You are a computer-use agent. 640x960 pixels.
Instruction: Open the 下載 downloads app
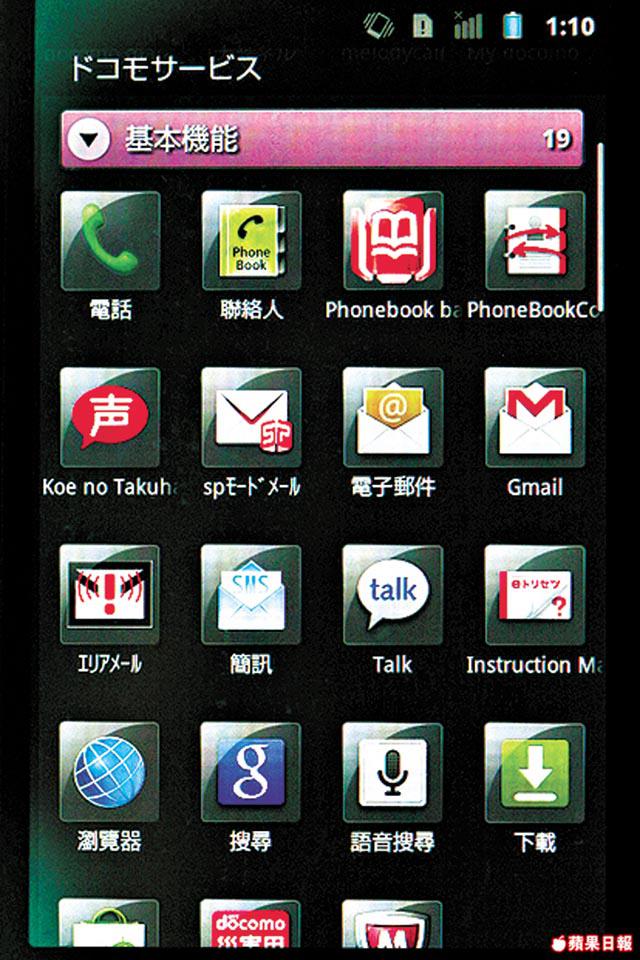(534, 771)
